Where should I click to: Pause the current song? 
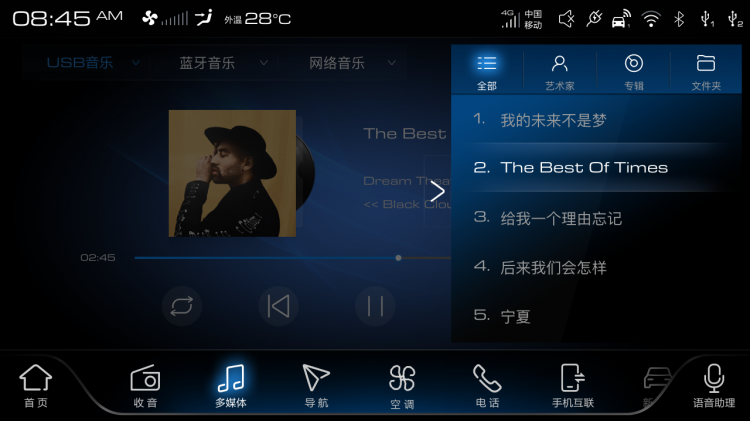pos(375,306)
